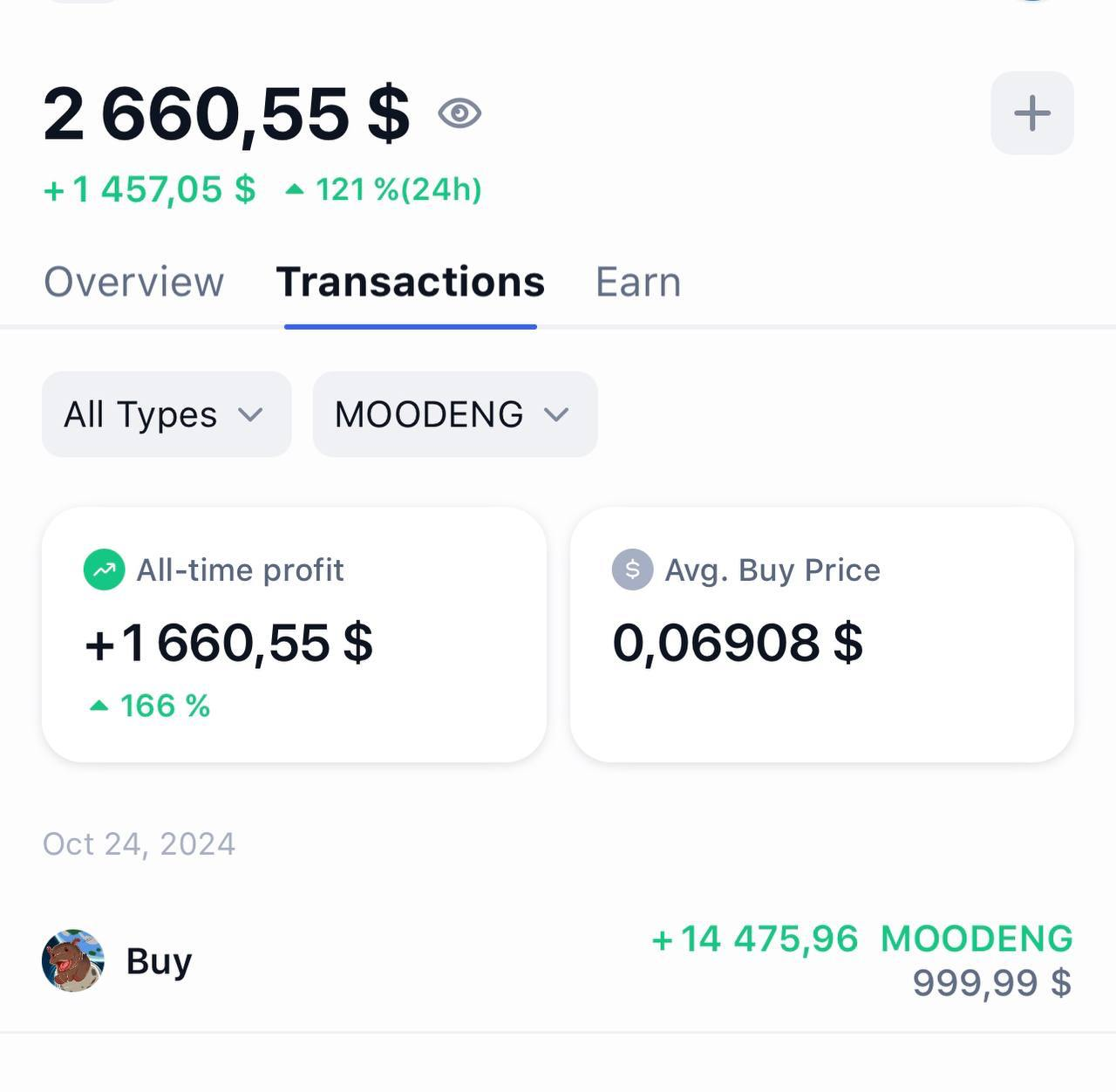Select the Transactions tab
The image size is (1116, 1092).
tap(410, 282)
